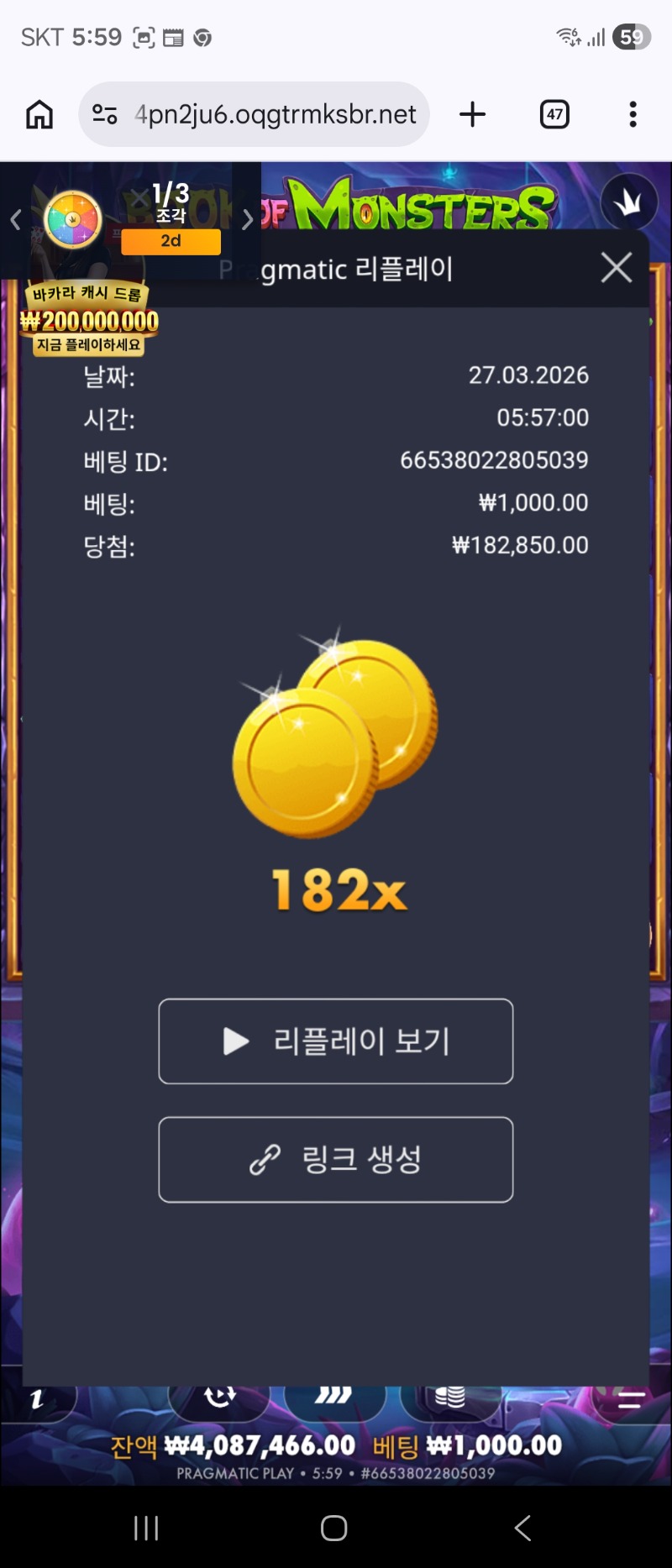Image resolution: width=672 pixels, height=1568 pixels.
Task: Navigate back with the system back button
Action: (522, 1528)
